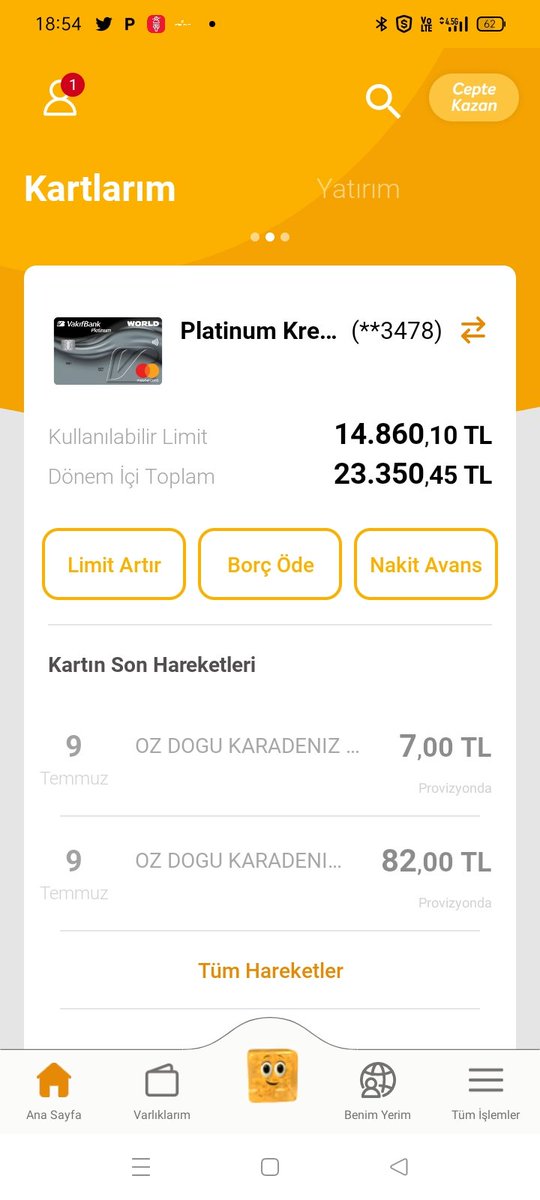The height and width of the screenshot is (1200, 540).
Task: Open Nakit Avans option
Action: point(426,564)
